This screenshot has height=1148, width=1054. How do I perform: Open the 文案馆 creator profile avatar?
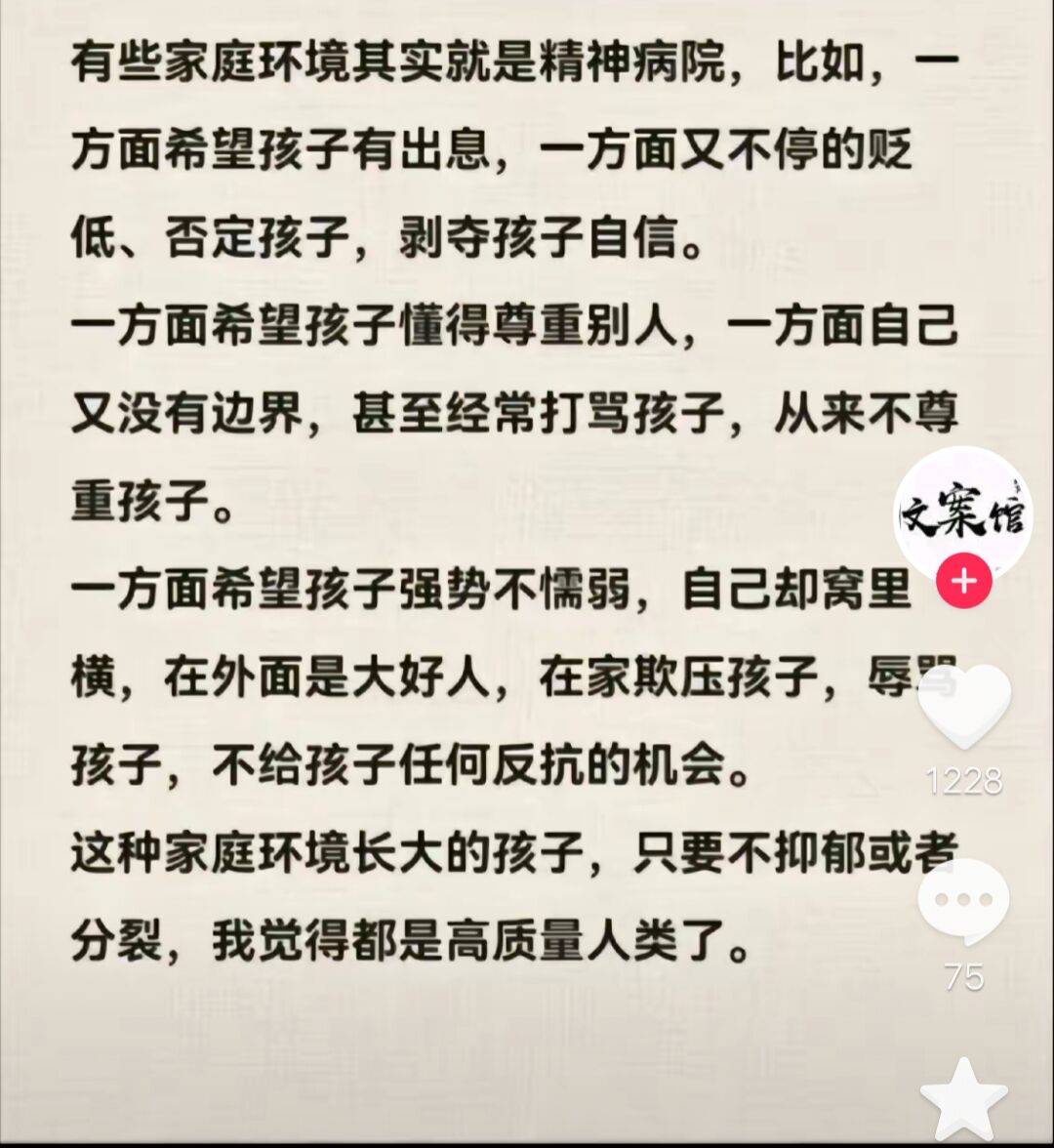click(x=962, y=514)
